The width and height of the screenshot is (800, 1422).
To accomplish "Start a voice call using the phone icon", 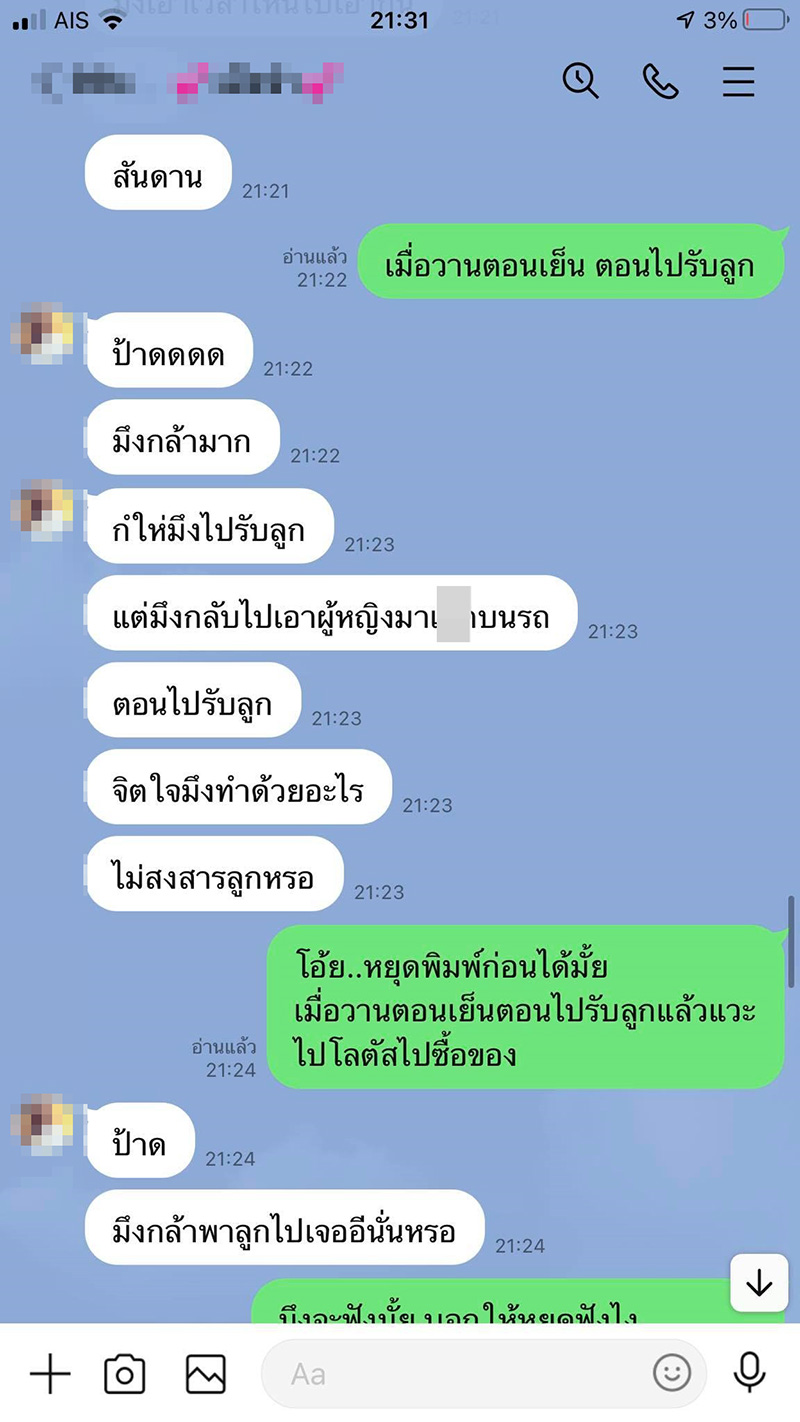I will [660, 82].
